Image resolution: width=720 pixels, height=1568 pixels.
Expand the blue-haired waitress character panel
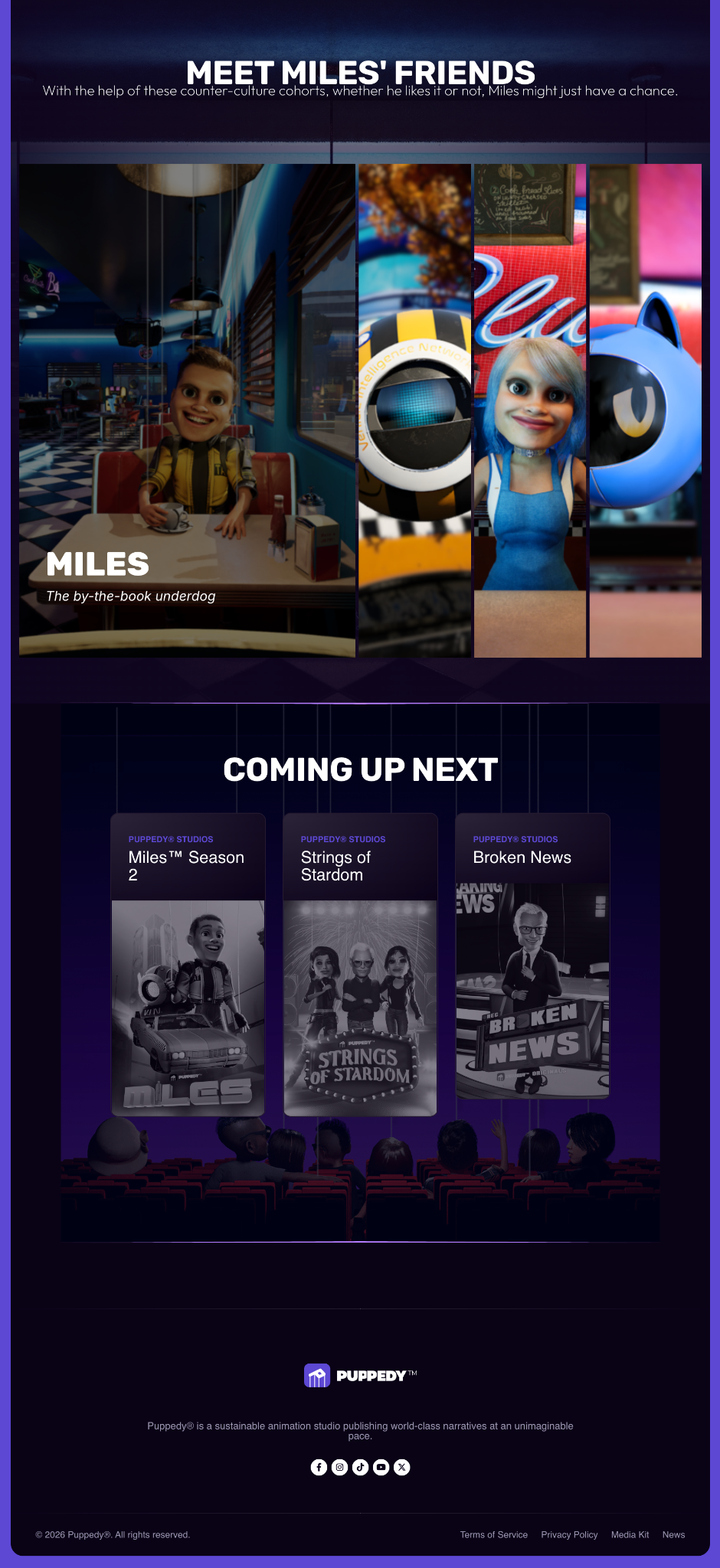pyautogui.click(x=529, y=410)
